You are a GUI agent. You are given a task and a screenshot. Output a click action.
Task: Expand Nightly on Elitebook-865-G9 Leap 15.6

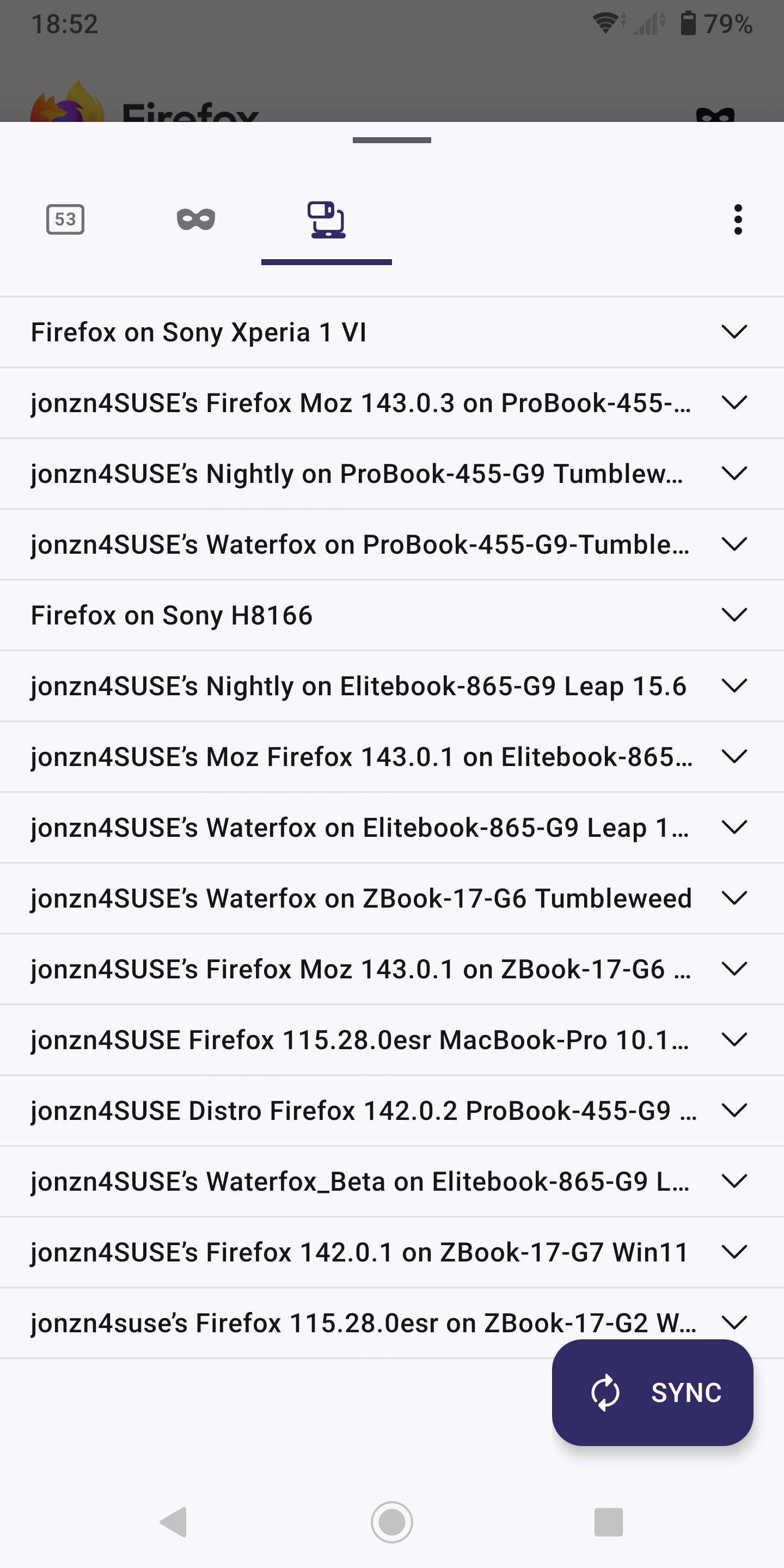[x=733, y=686]
